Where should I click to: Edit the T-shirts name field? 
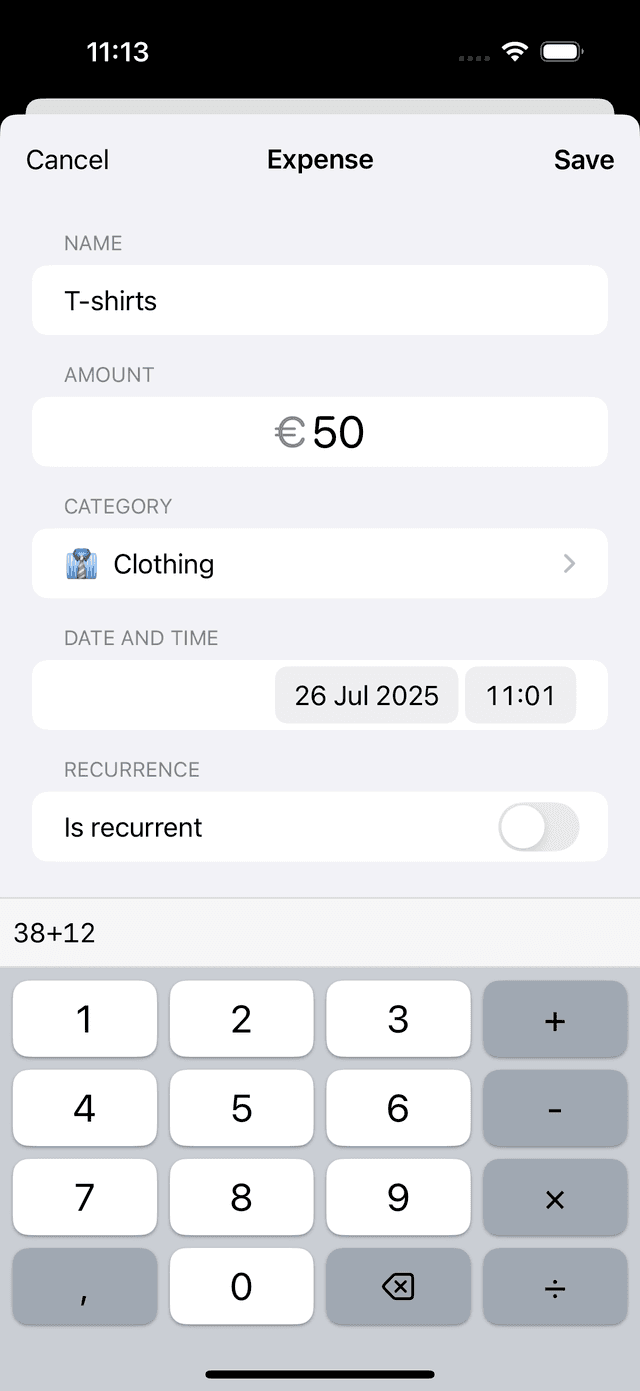coord(320,300)
